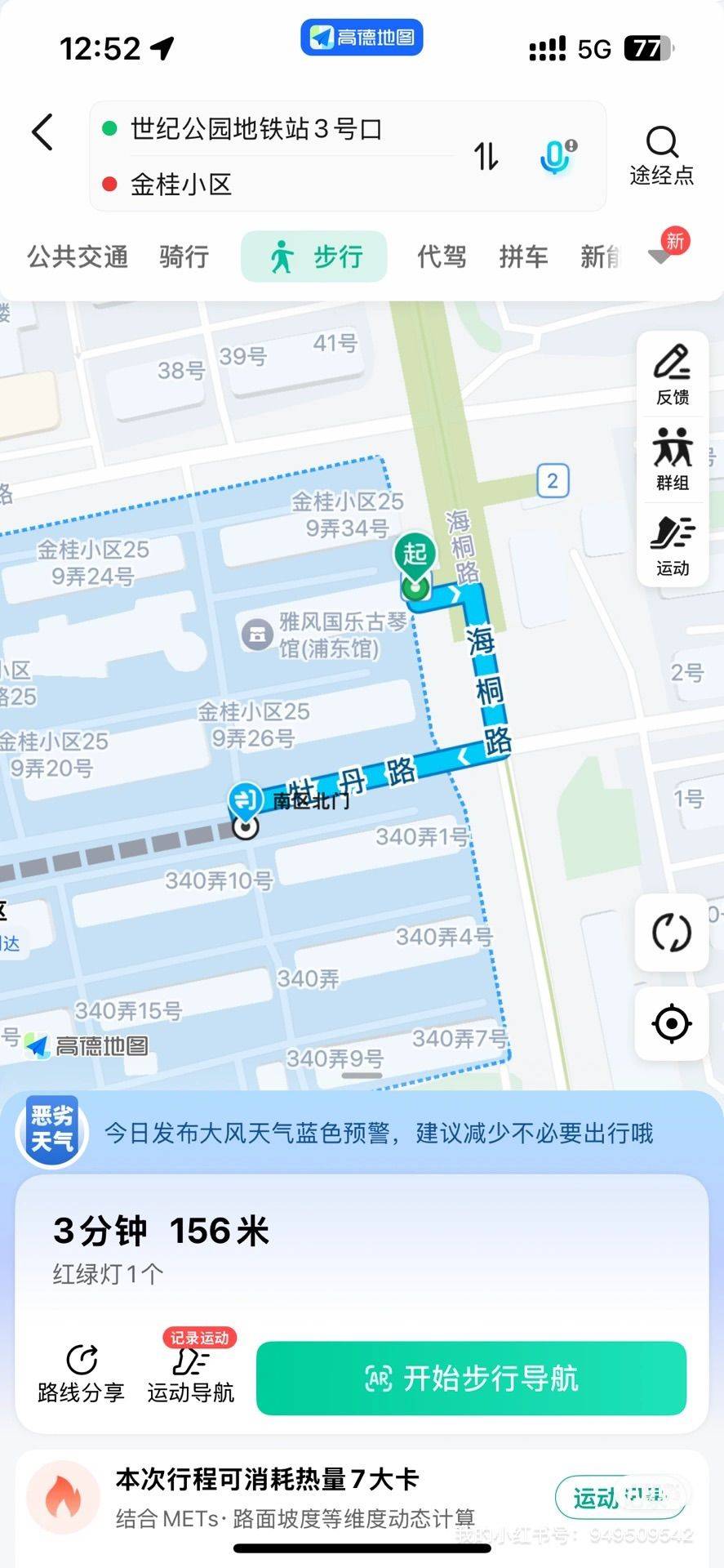Start walking navigation with 开始步行导航
Viewport: 724px width, 1568px height.
[x=471, y=1379]
